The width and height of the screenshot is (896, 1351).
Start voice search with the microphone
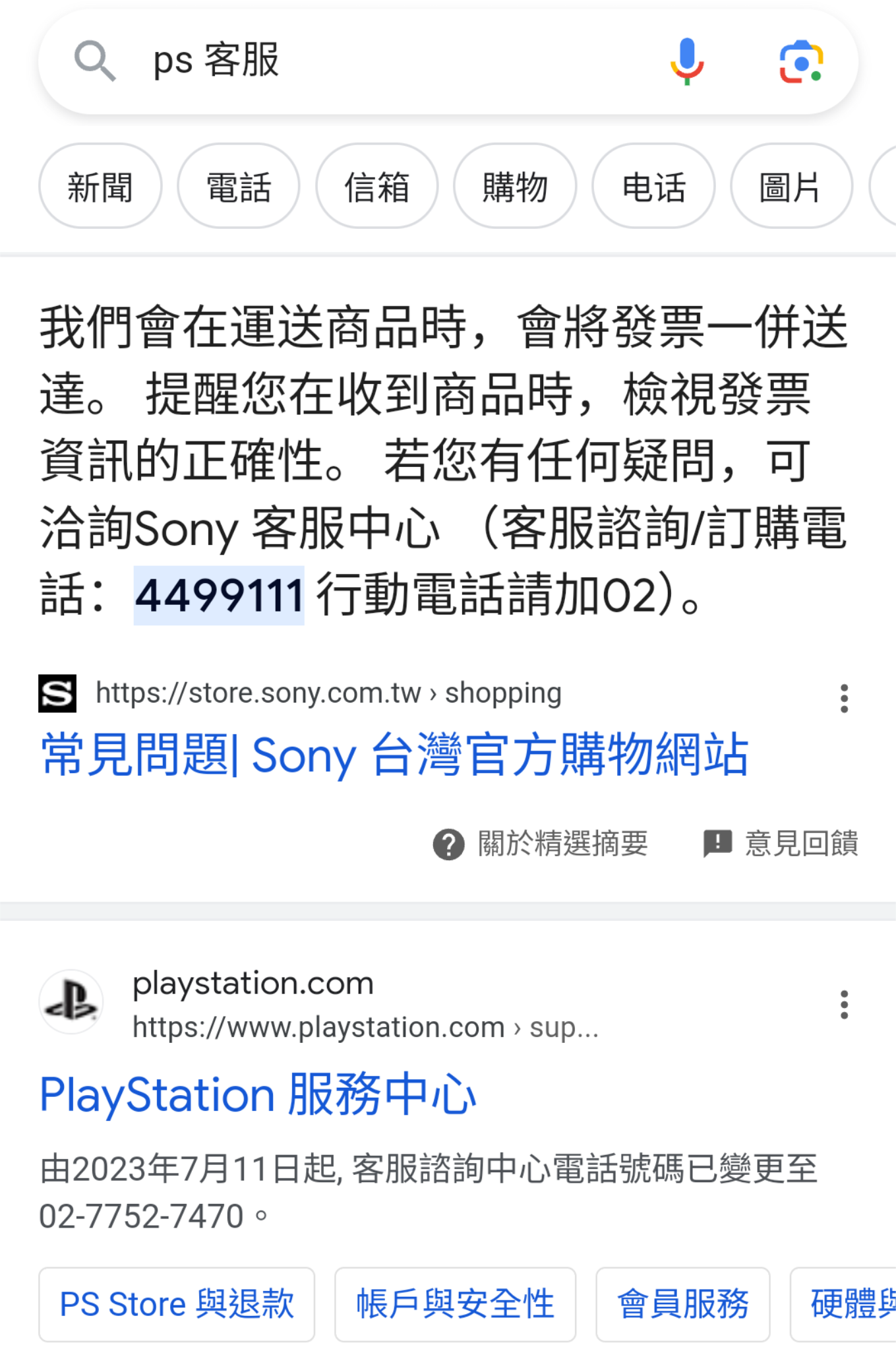point(686,61)
